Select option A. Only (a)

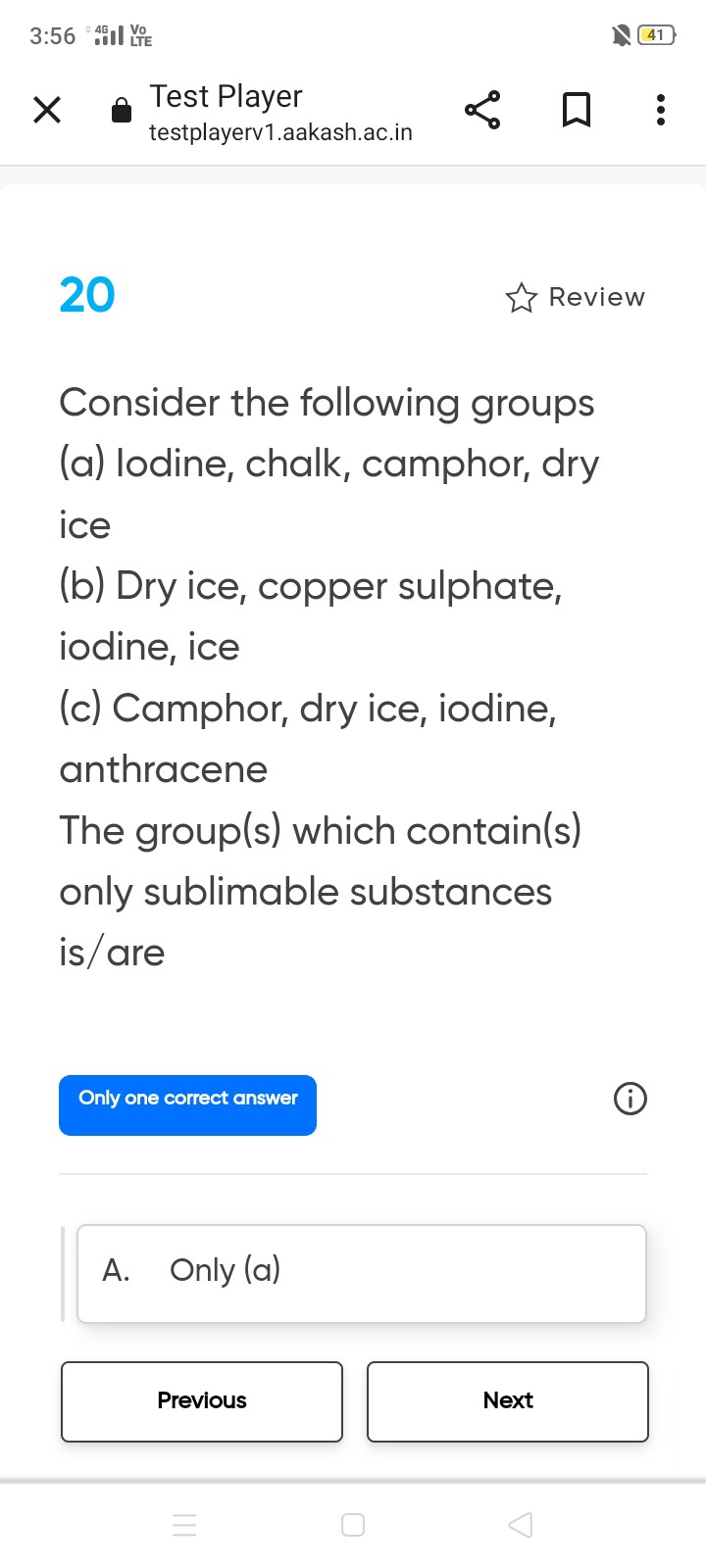click(361, 1272)
